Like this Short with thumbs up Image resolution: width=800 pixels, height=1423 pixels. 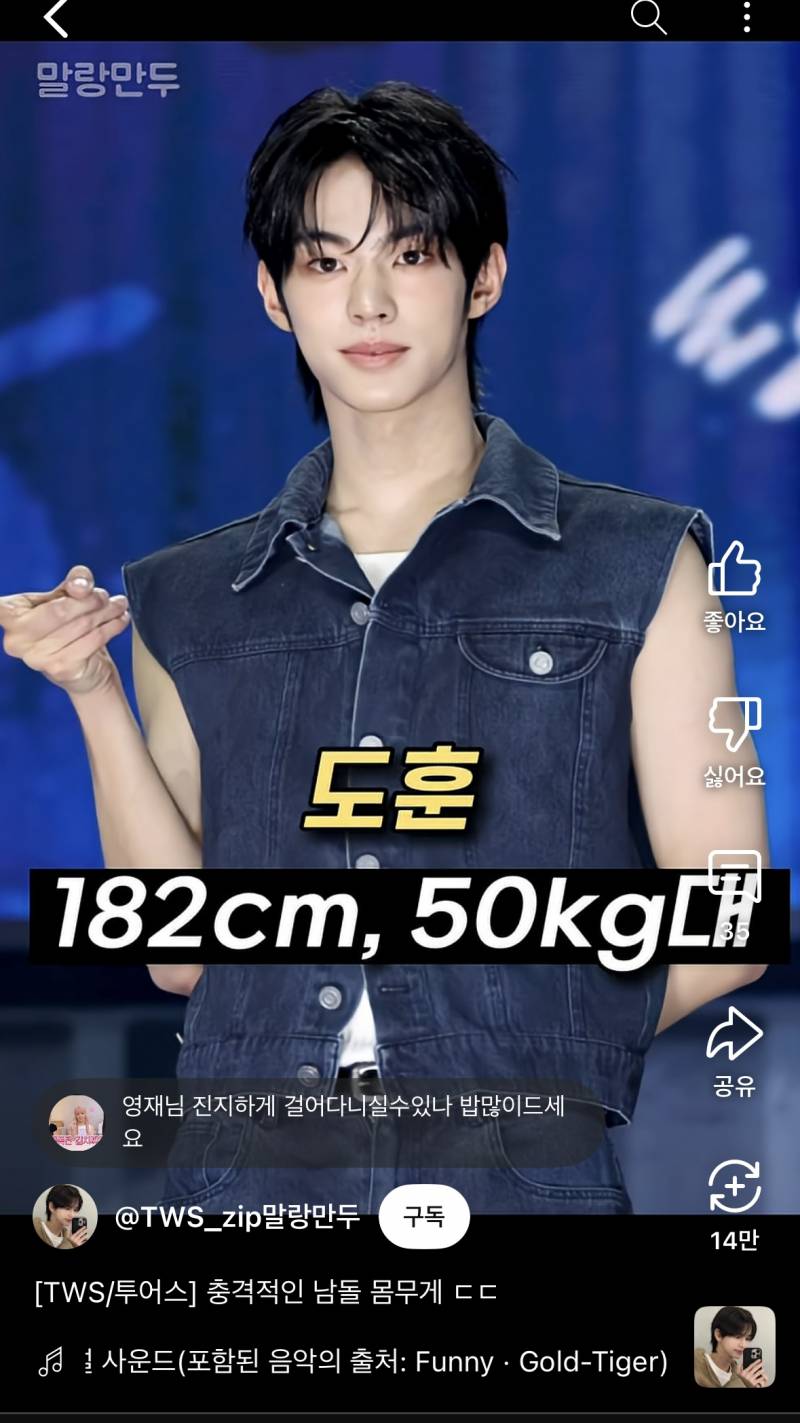coord(734,572)
